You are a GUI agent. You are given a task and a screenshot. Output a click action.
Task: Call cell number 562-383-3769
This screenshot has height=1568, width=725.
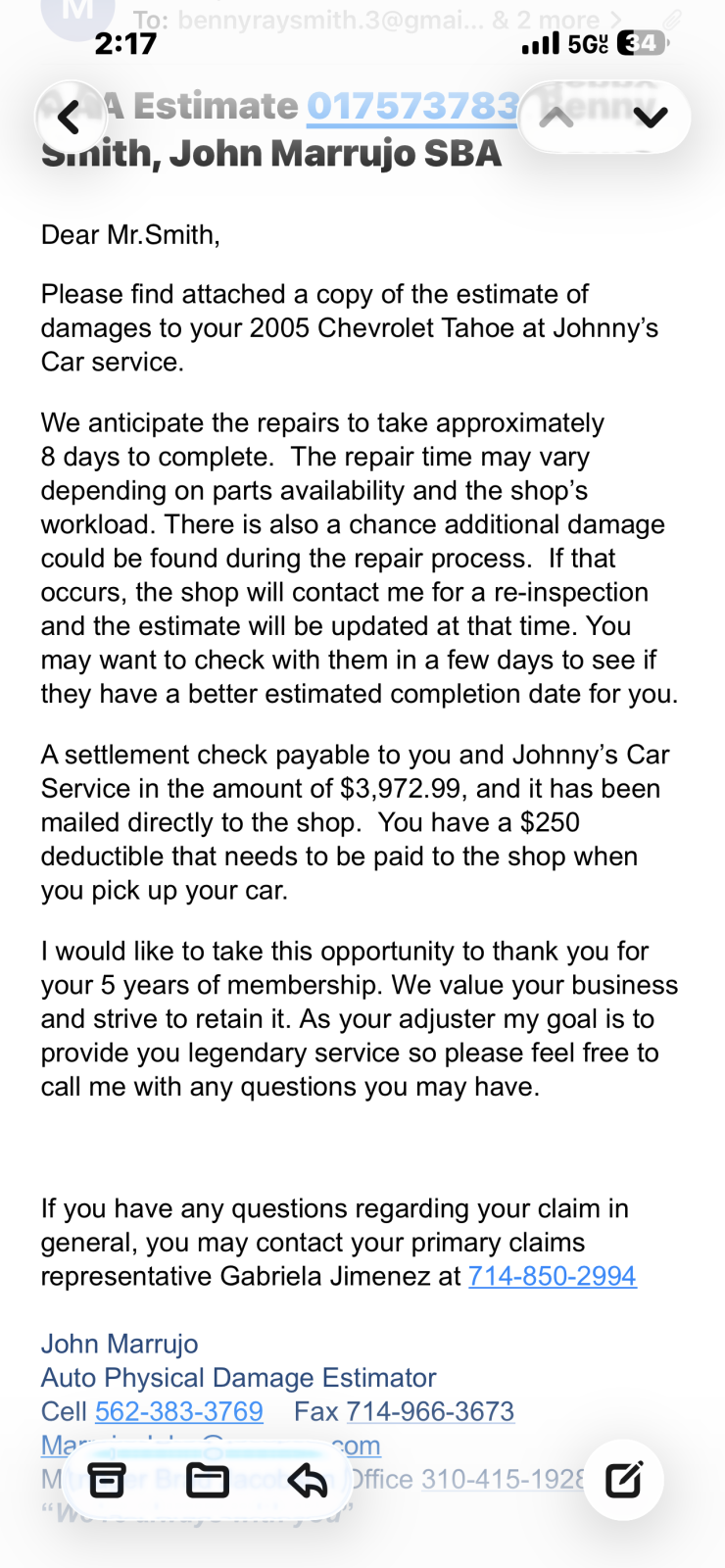click(179, 1411)
